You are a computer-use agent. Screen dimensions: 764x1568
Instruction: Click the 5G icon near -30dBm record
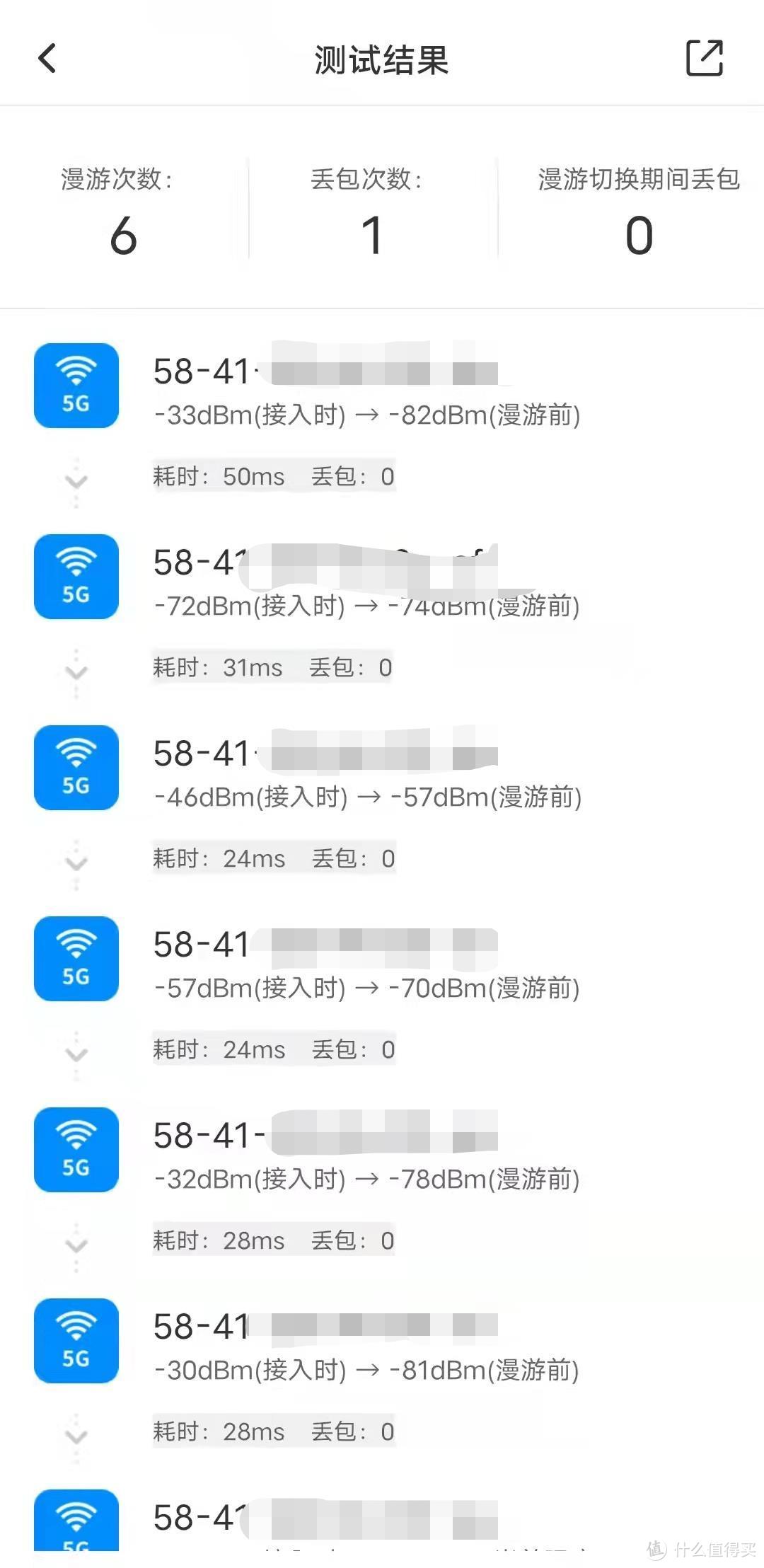[75, 1342]
